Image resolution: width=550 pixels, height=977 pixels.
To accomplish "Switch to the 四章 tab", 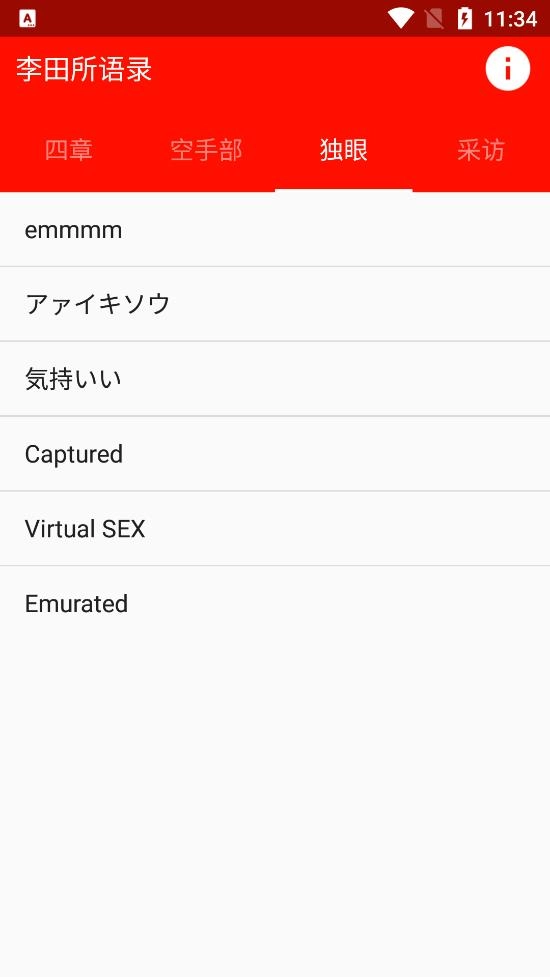I will [69, 150].
